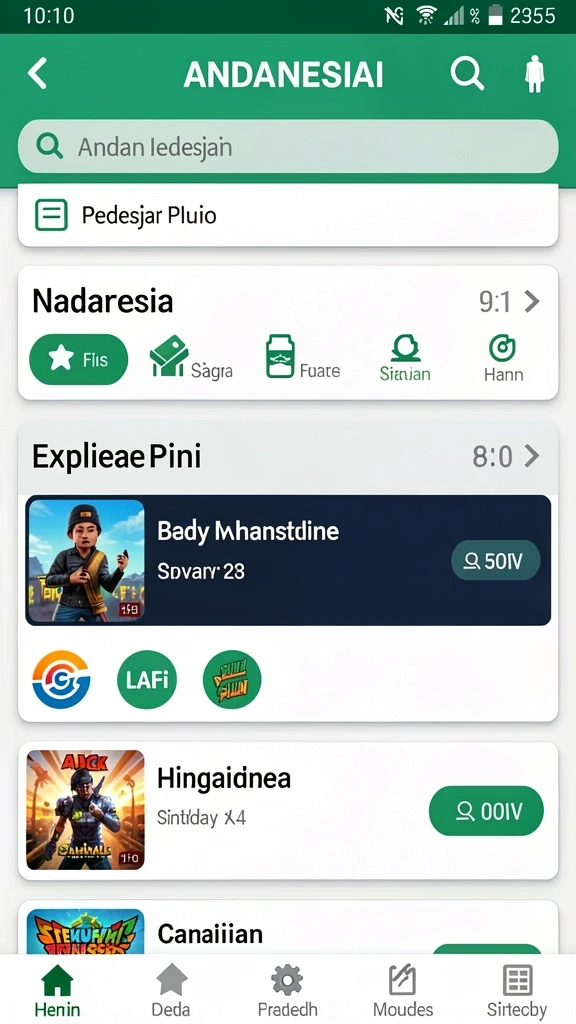This screenshot has width=576, height=1024.
Task: Tap the 50IV button on Bady Mhanstdine
Action: (496, 560)
